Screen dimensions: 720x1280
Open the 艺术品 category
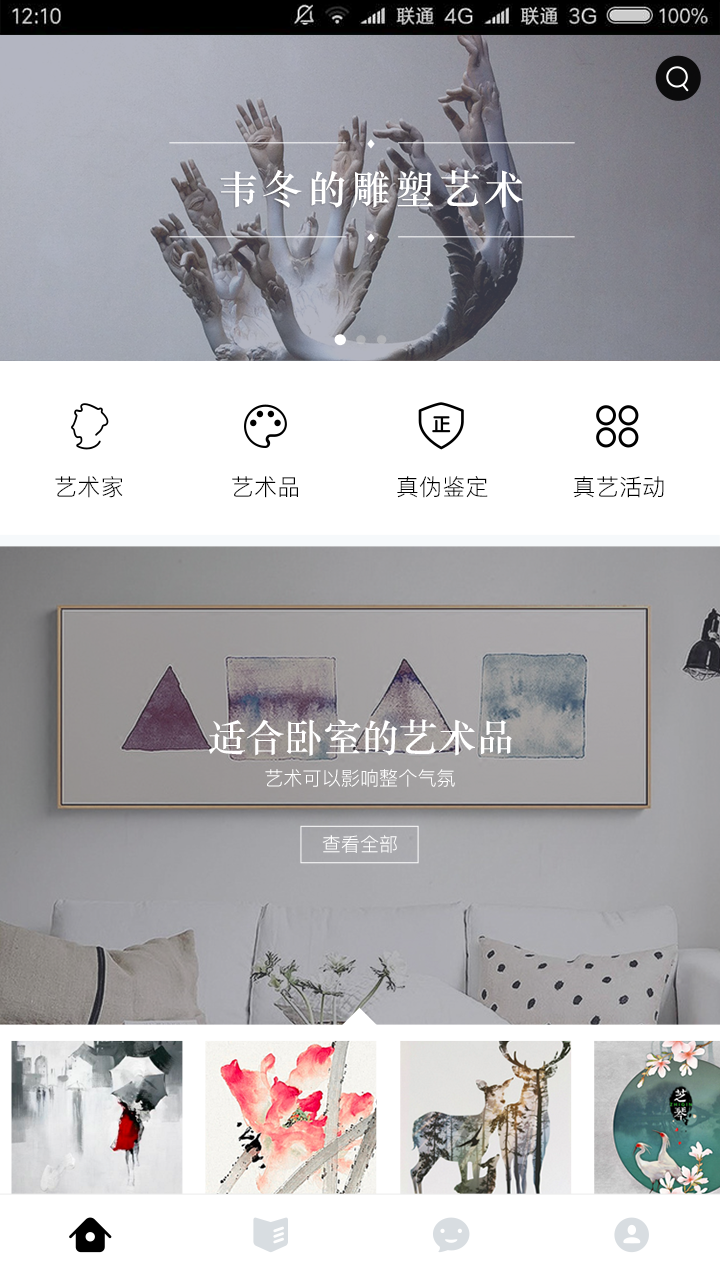[266, 450]
